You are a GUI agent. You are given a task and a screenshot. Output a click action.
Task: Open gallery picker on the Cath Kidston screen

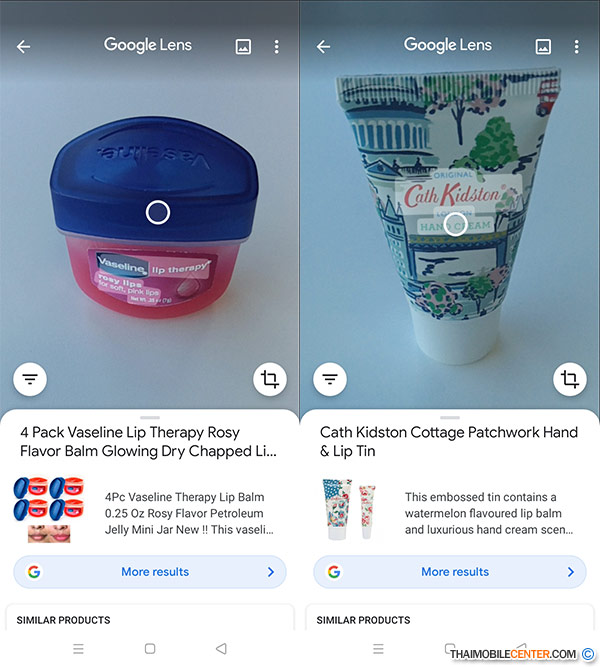click(543, 47)
